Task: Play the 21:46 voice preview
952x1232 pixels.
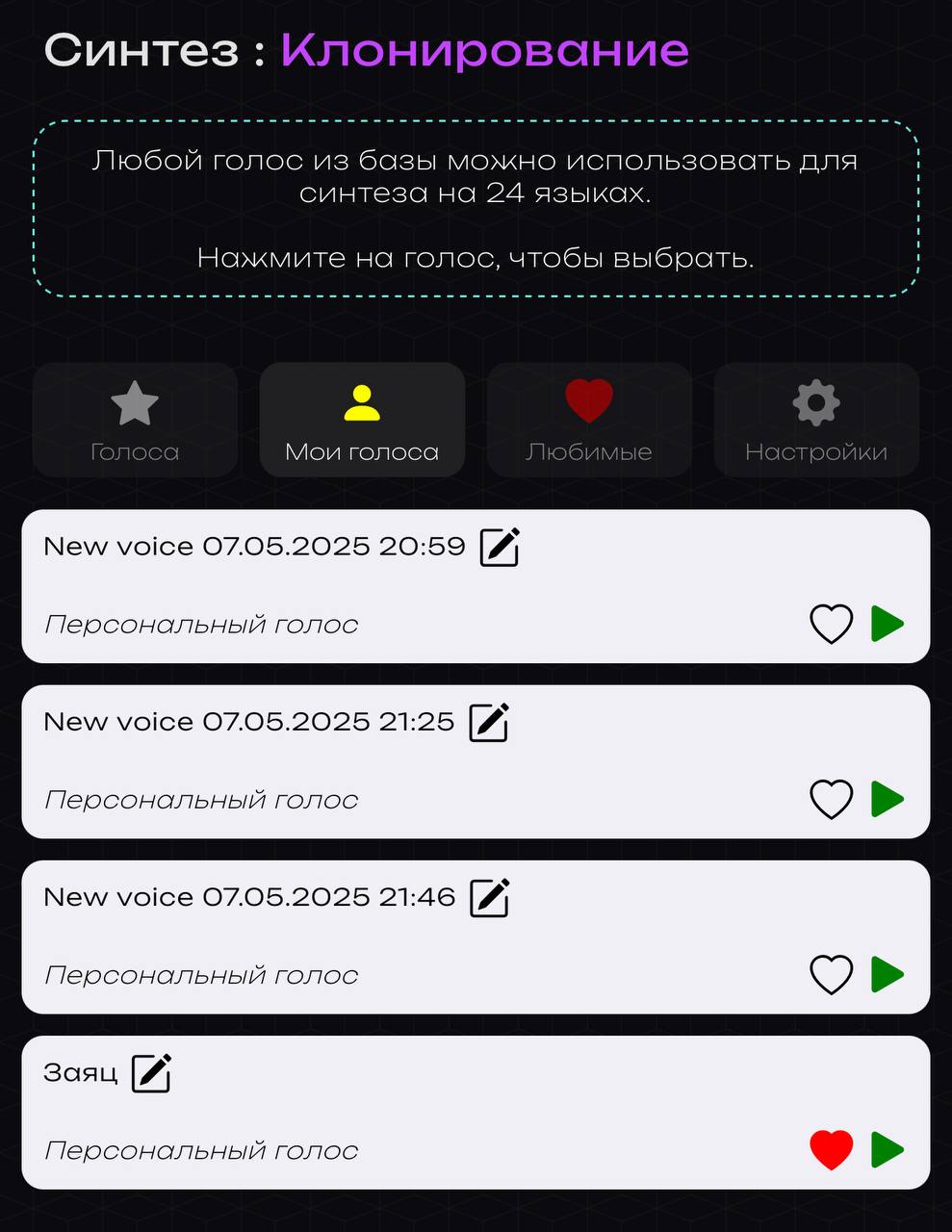Action: point(887,974)
